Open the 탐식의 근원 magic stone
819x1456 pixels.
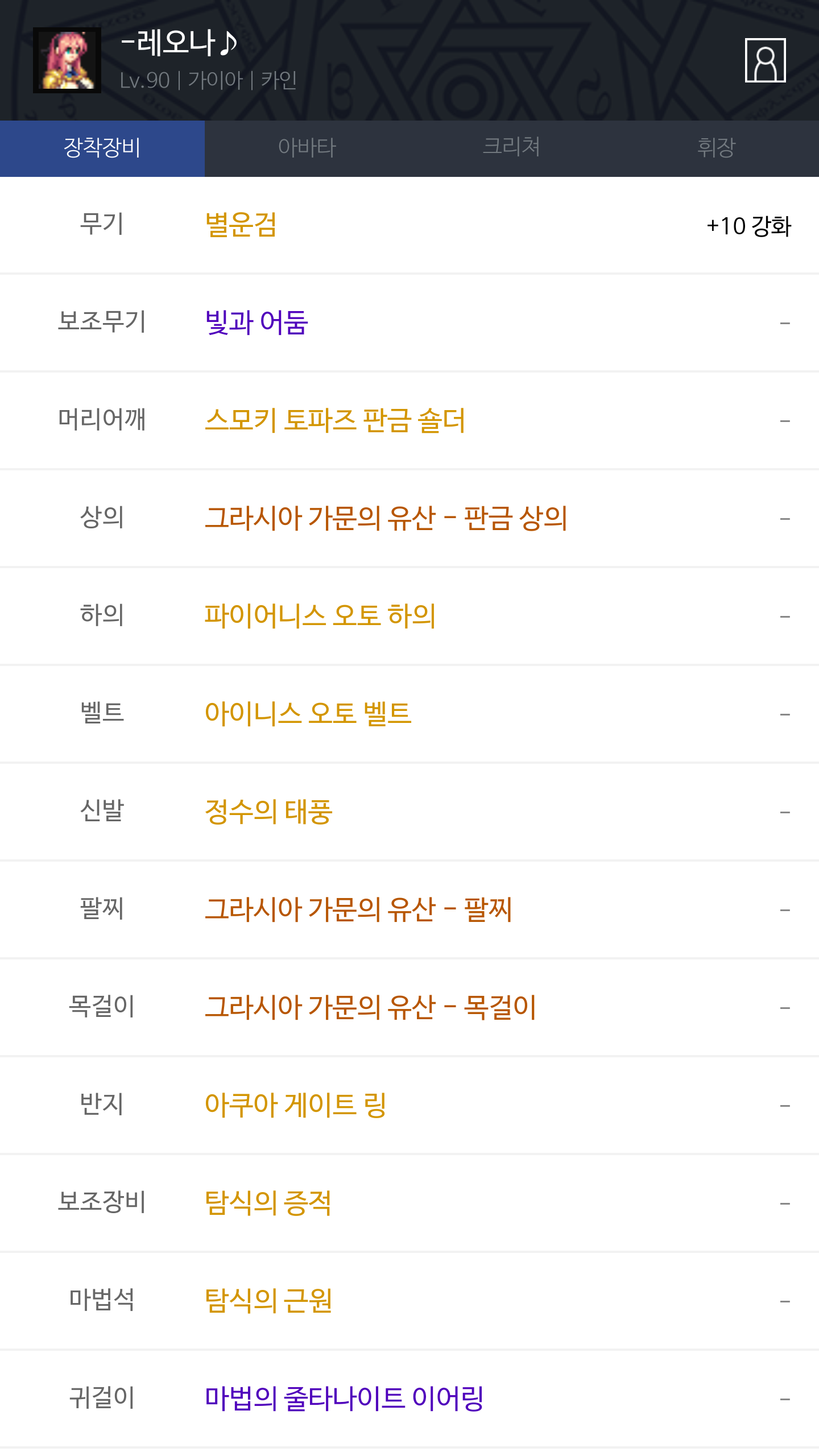point(268,1301)
